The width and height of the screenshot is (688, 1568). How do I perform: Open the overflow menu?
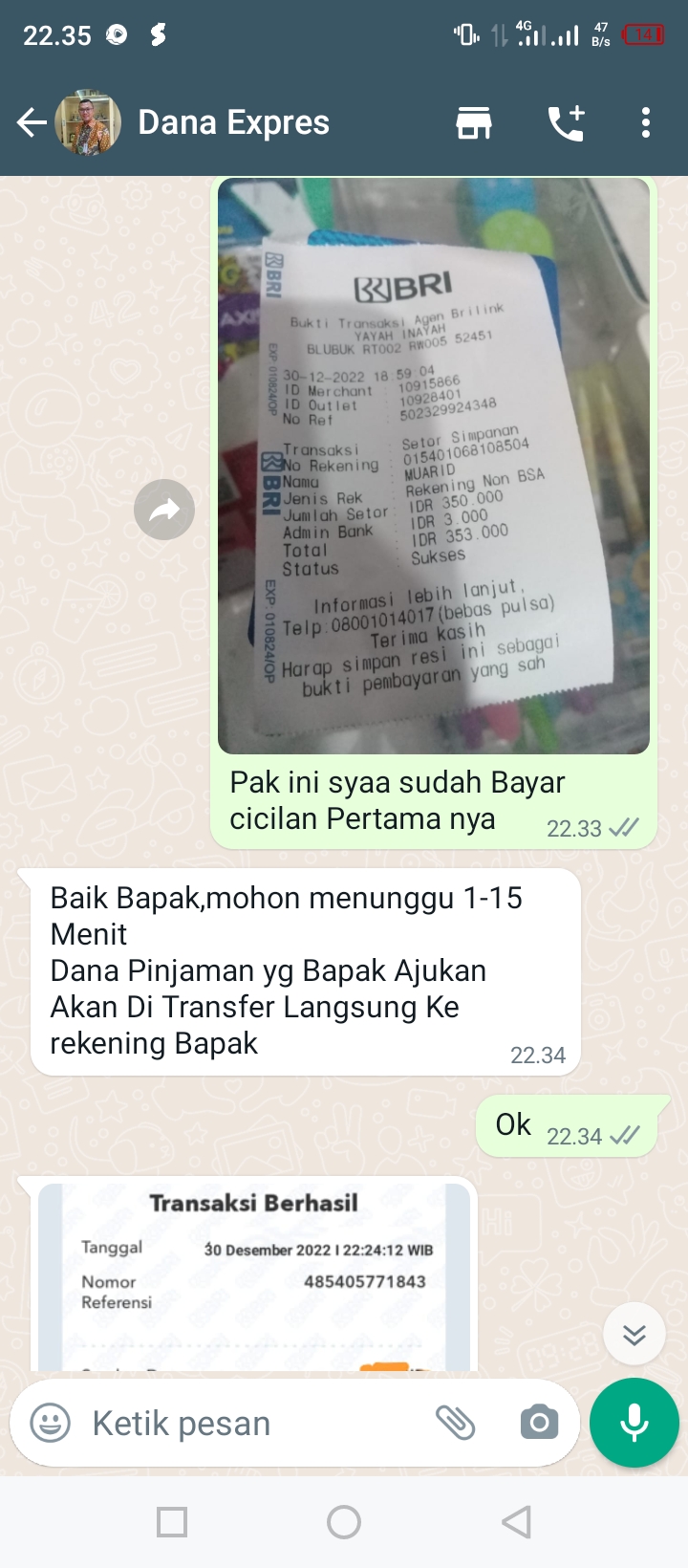646,122
